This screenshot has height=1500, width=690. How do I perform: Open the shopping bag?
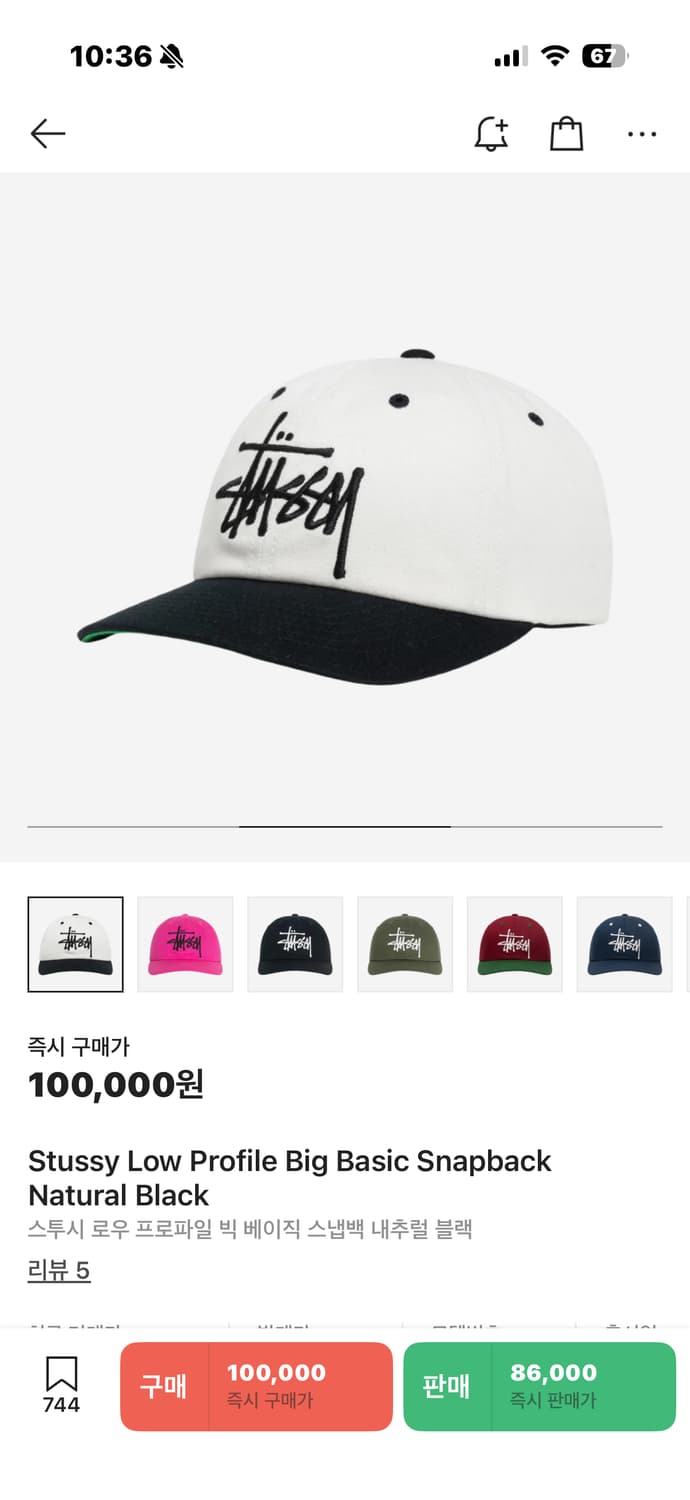[x=566, y=134]
